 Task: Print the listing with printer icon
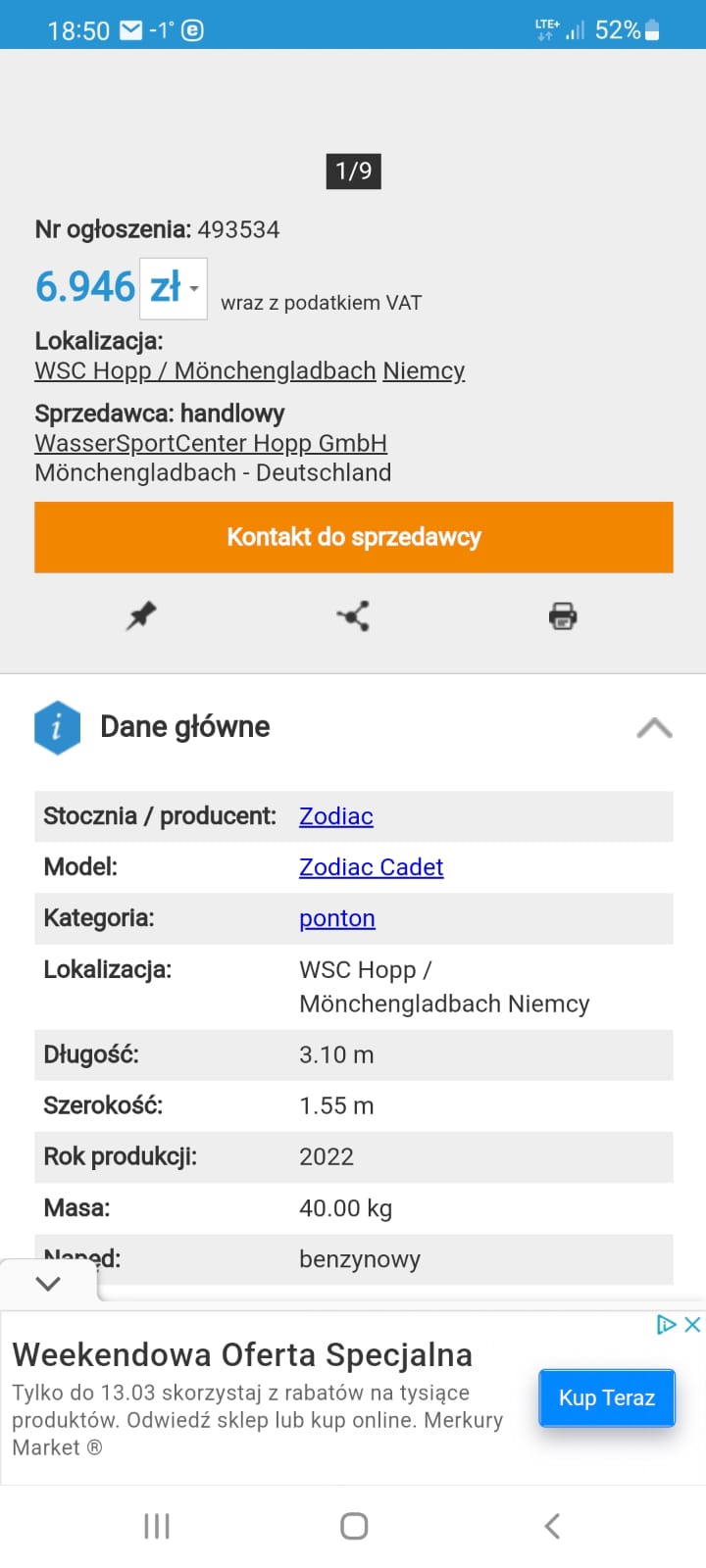563,616
